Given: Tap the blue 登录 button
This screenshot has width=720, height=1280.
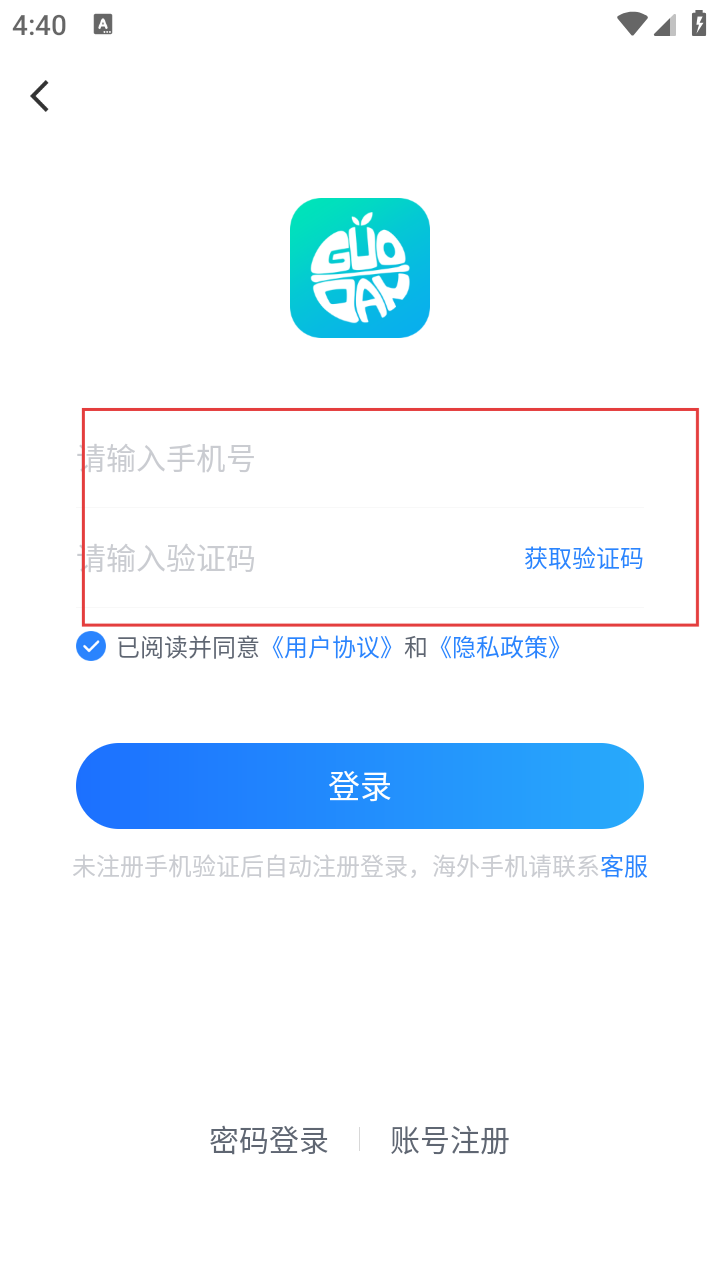Looking at the screenshot, I should click(x=360, y=786).
